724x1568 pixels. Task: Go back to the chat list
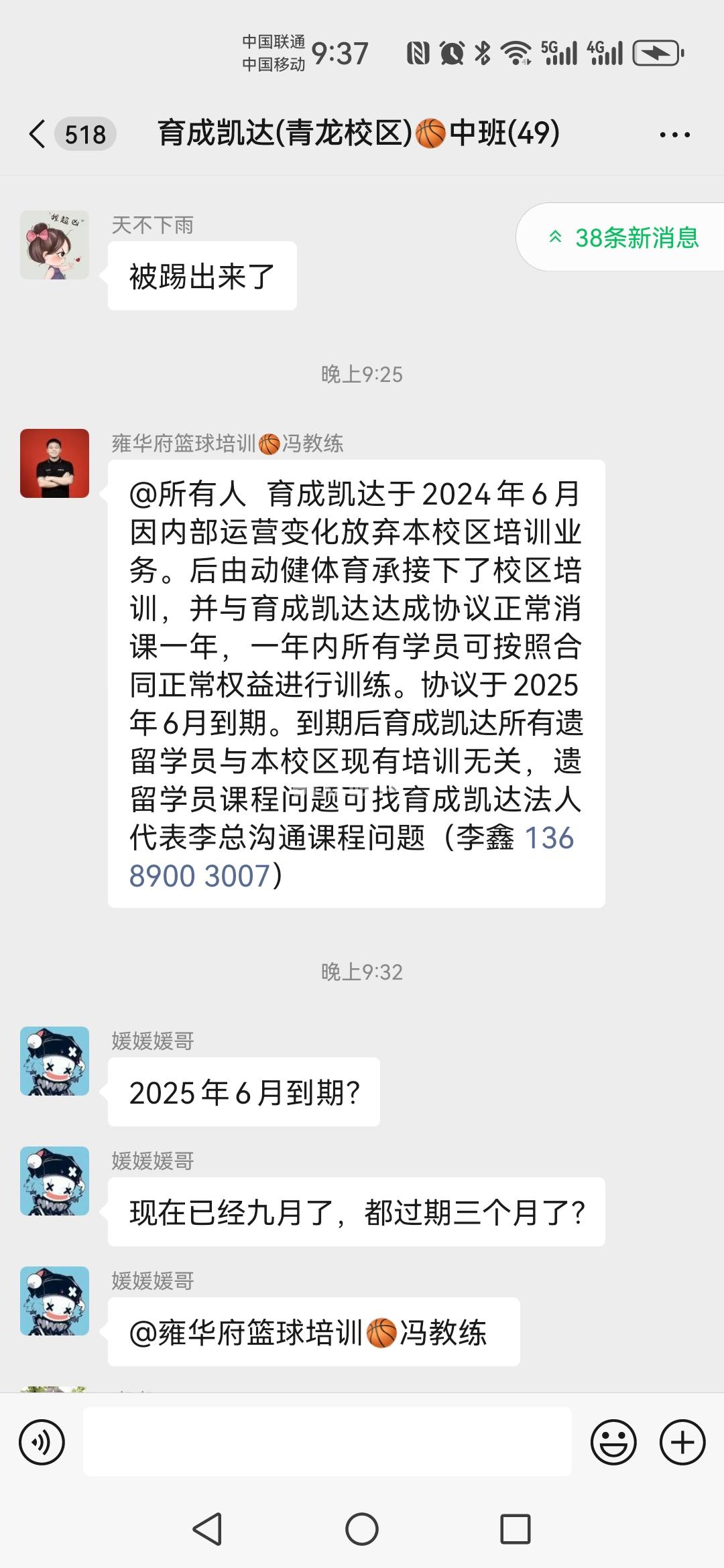click(x=38, y=134)
